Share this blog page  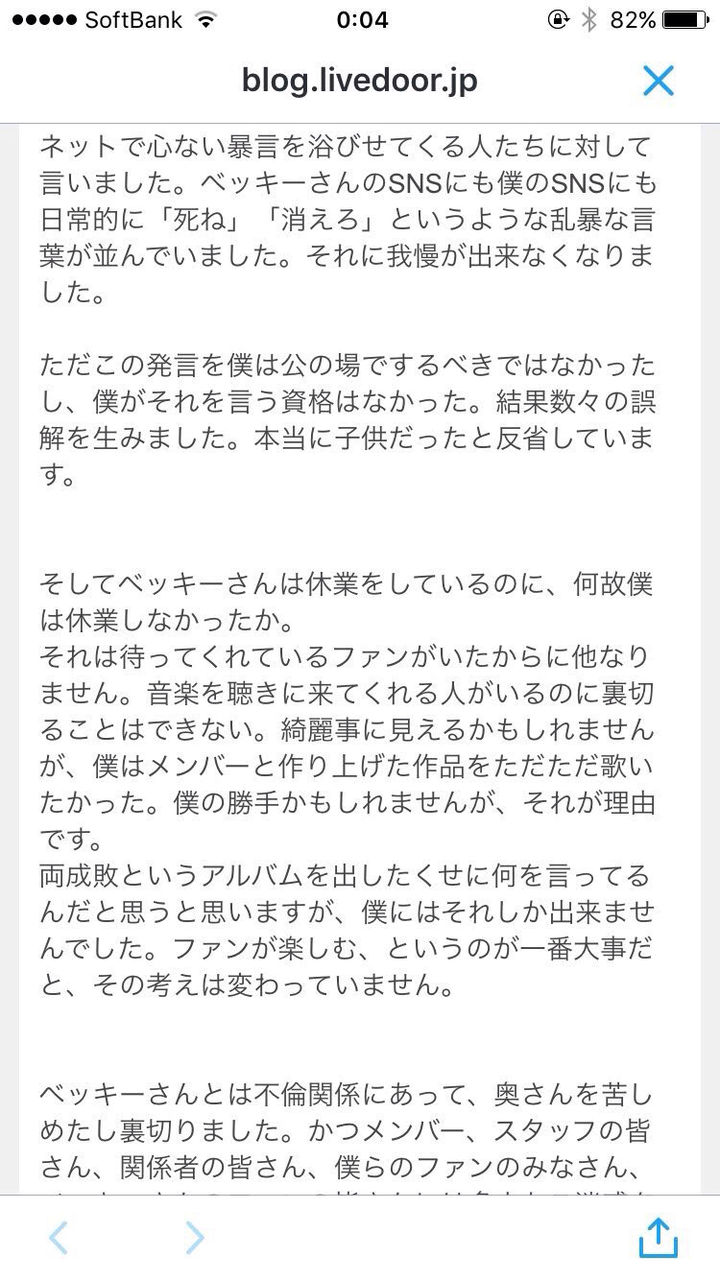pos(658,1236)
